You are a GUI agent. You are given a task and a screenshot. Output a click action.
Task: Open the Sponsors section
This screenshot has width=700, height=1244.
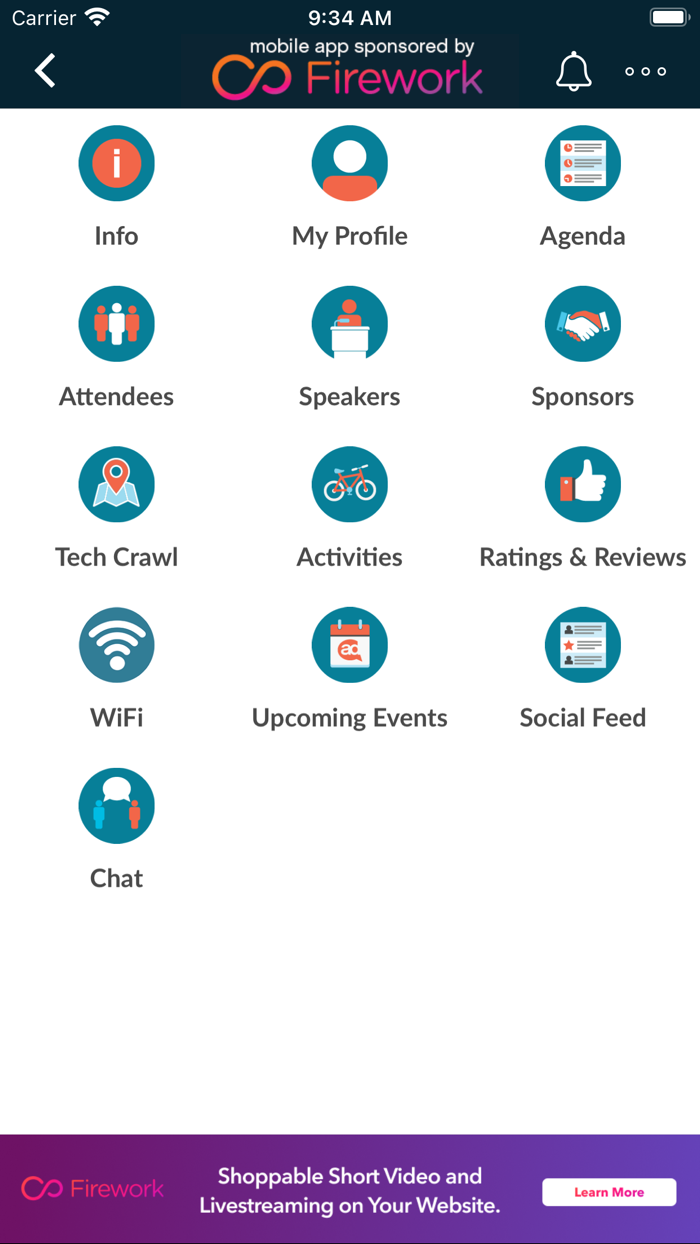pyautogui.click(x=582, y=325)
